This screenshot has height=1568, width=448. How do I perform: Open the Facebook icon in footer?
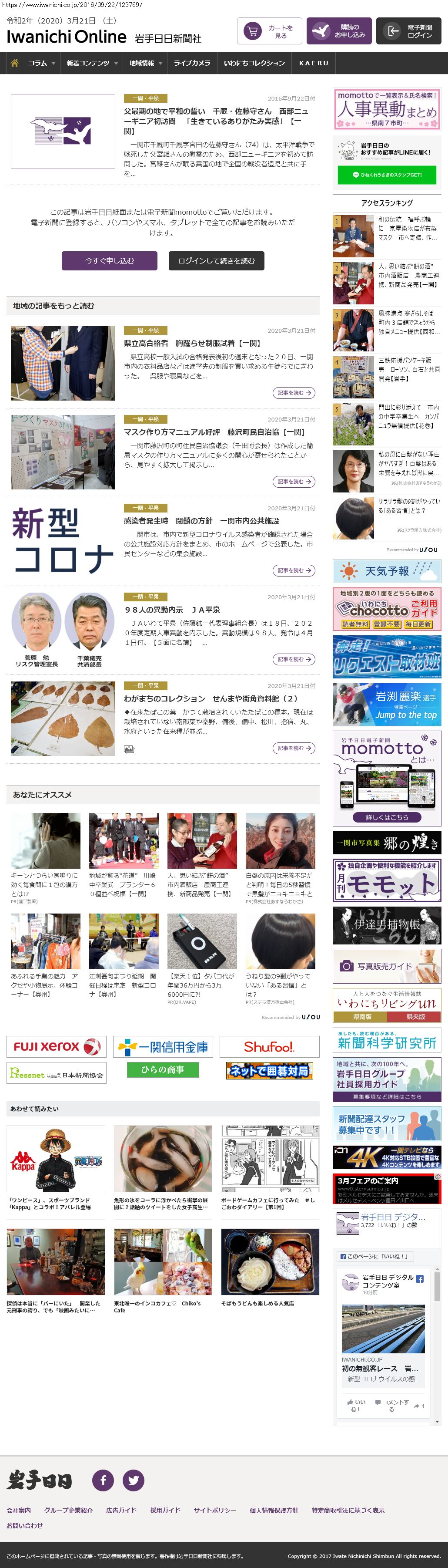tap(103, 1480)
